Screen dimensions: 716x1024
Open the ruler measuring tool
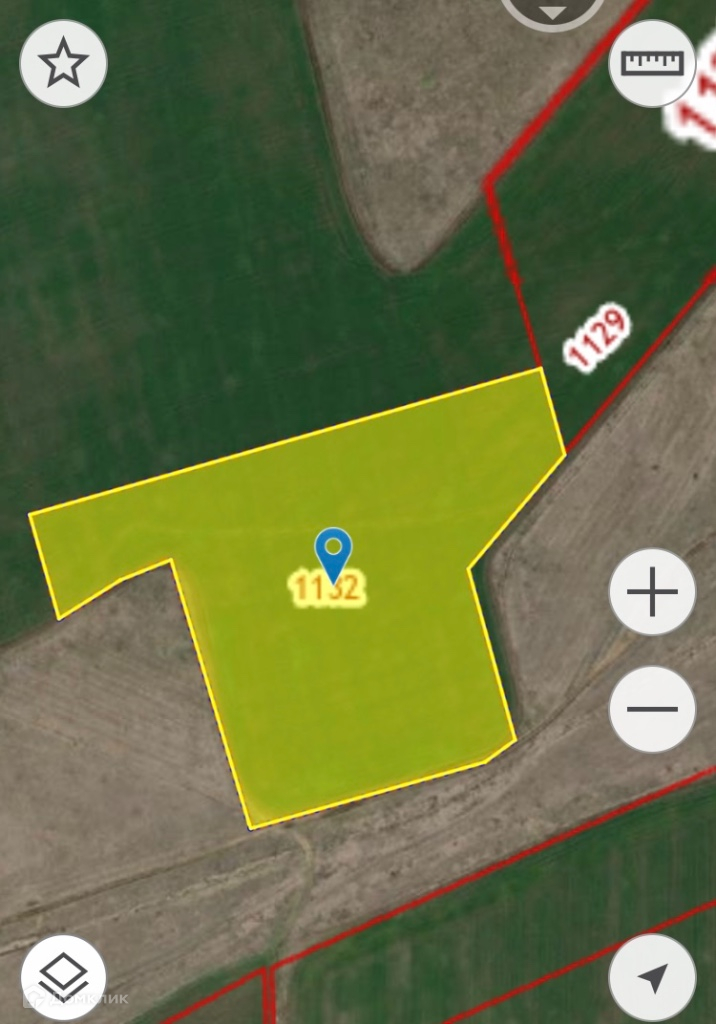pos(652,63)
